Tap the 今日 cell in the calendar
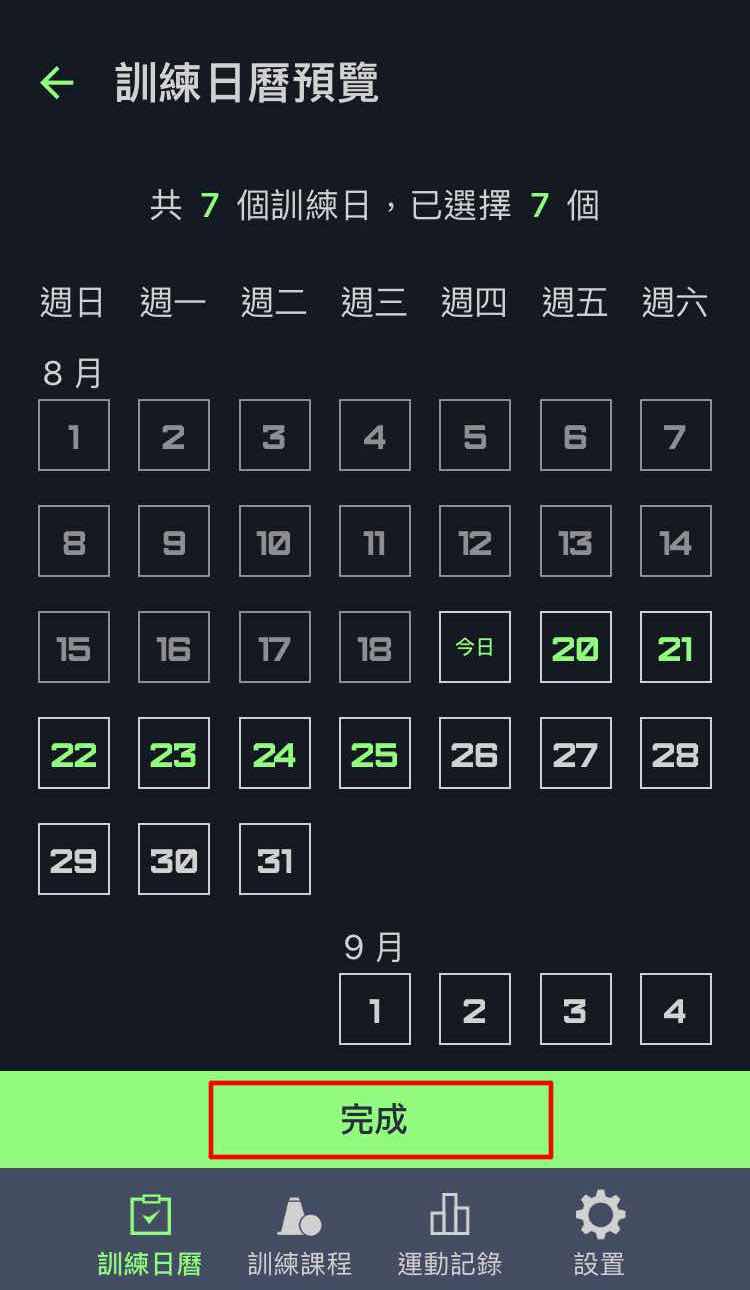Image resolution: width=750 pixels, height=1290 pixels. pyautogui.click(x=475, y=648)
